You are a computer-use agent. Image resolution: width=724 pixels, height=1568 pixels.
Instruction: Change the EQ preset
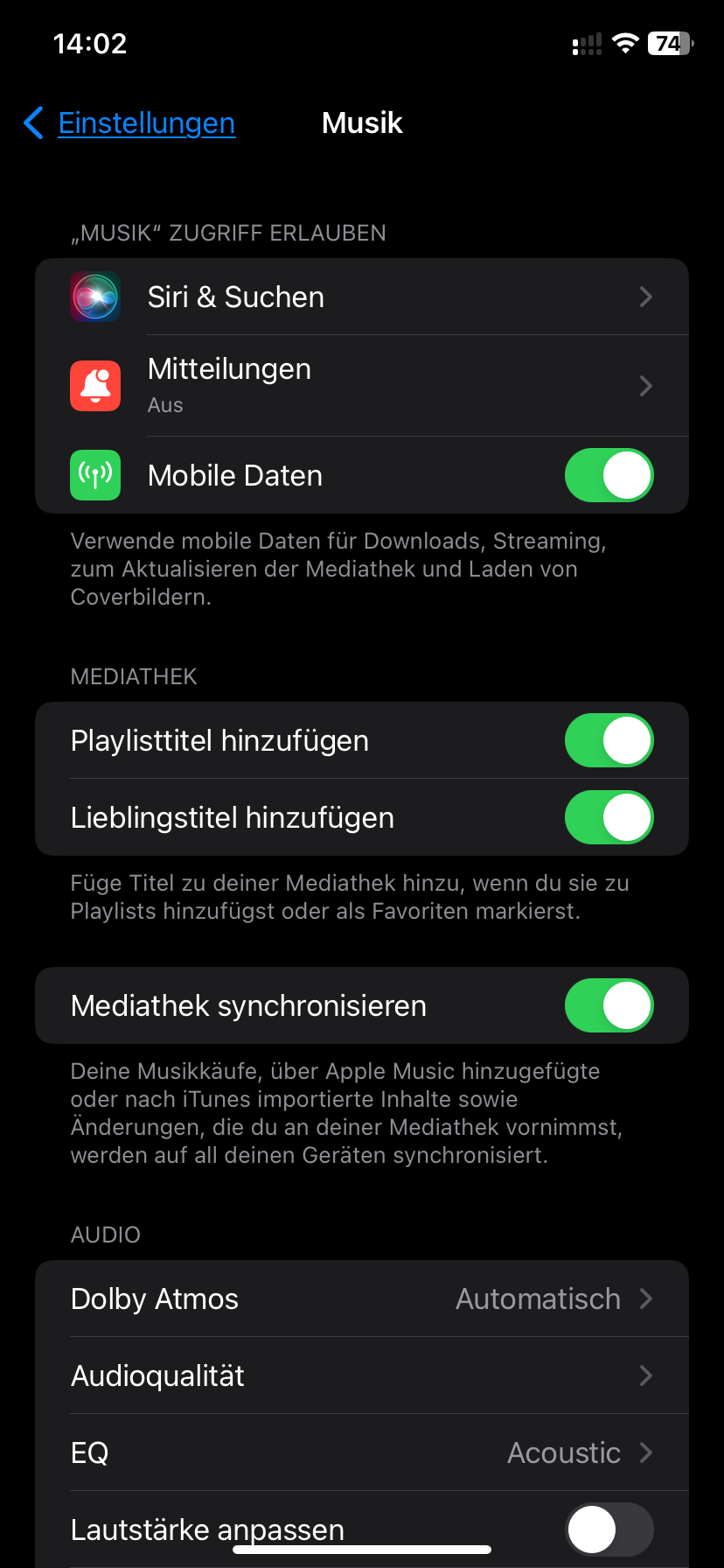[x=362, y=1452]
